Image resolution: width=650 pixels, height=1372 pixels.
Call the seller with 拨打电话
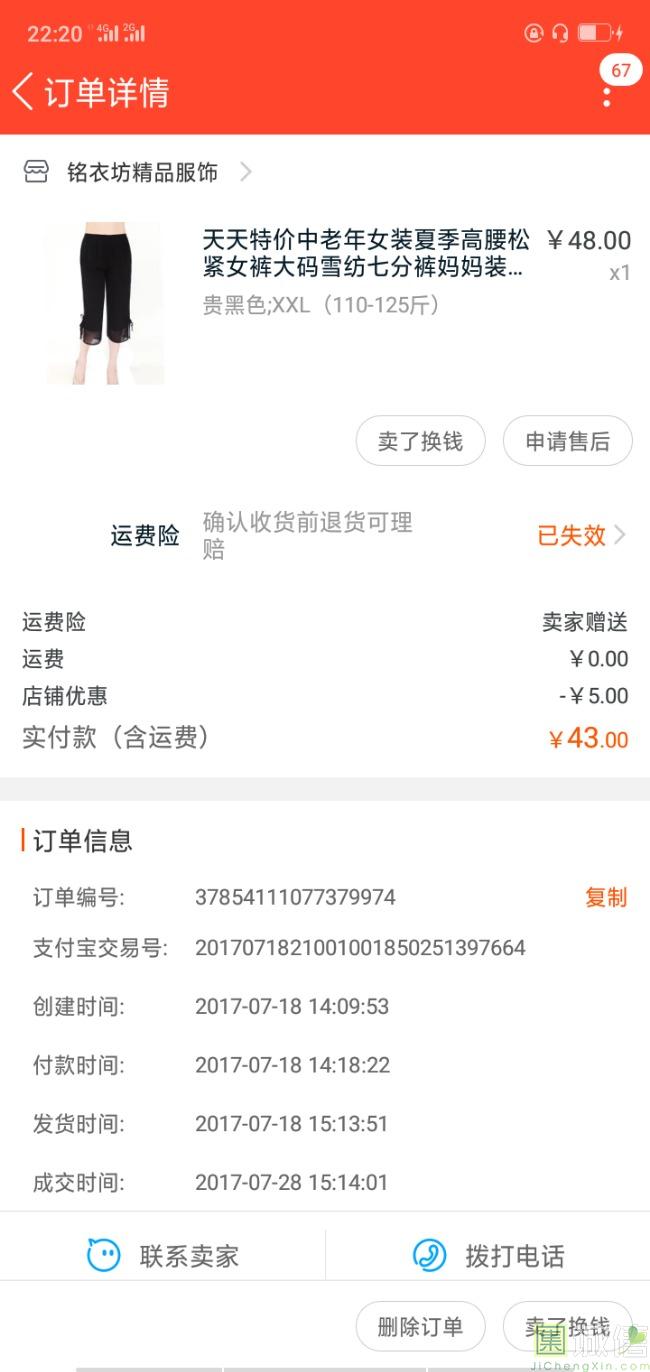pyautogui.click(x=489, y=1255)
